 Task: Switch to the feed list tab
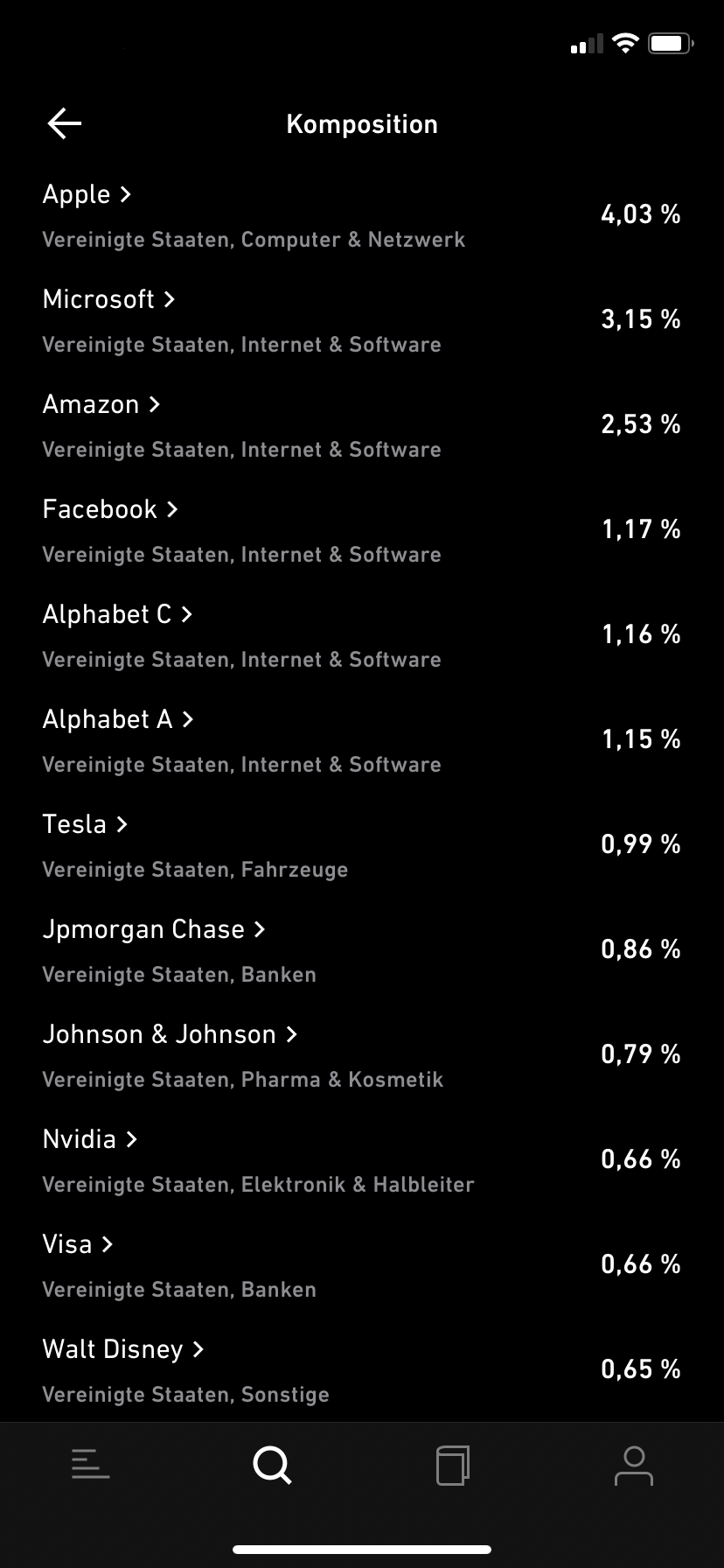click(91, 1465)
